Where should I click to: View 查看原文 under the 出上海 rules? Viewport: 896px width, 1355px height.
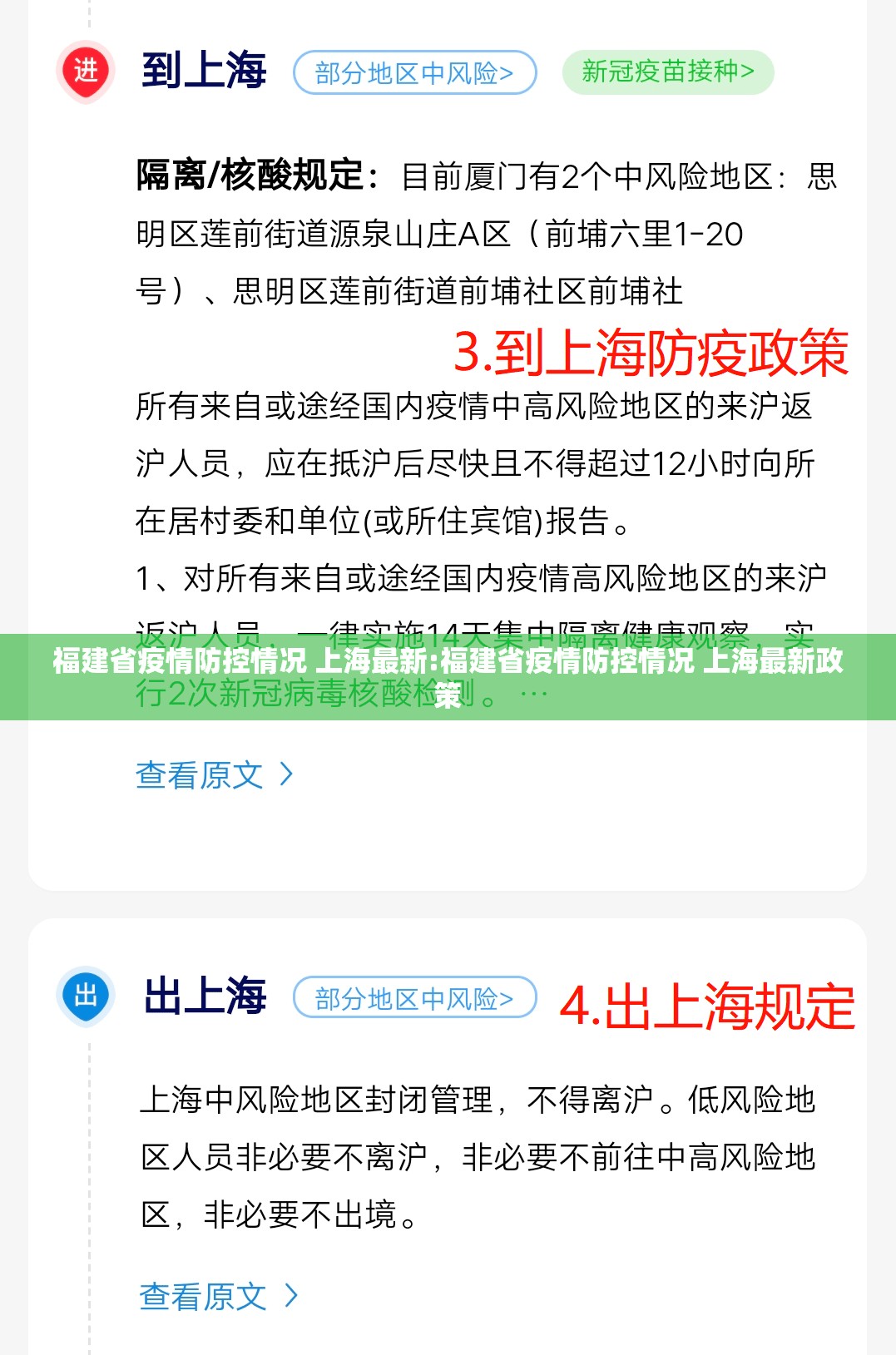coord(218,1296)
